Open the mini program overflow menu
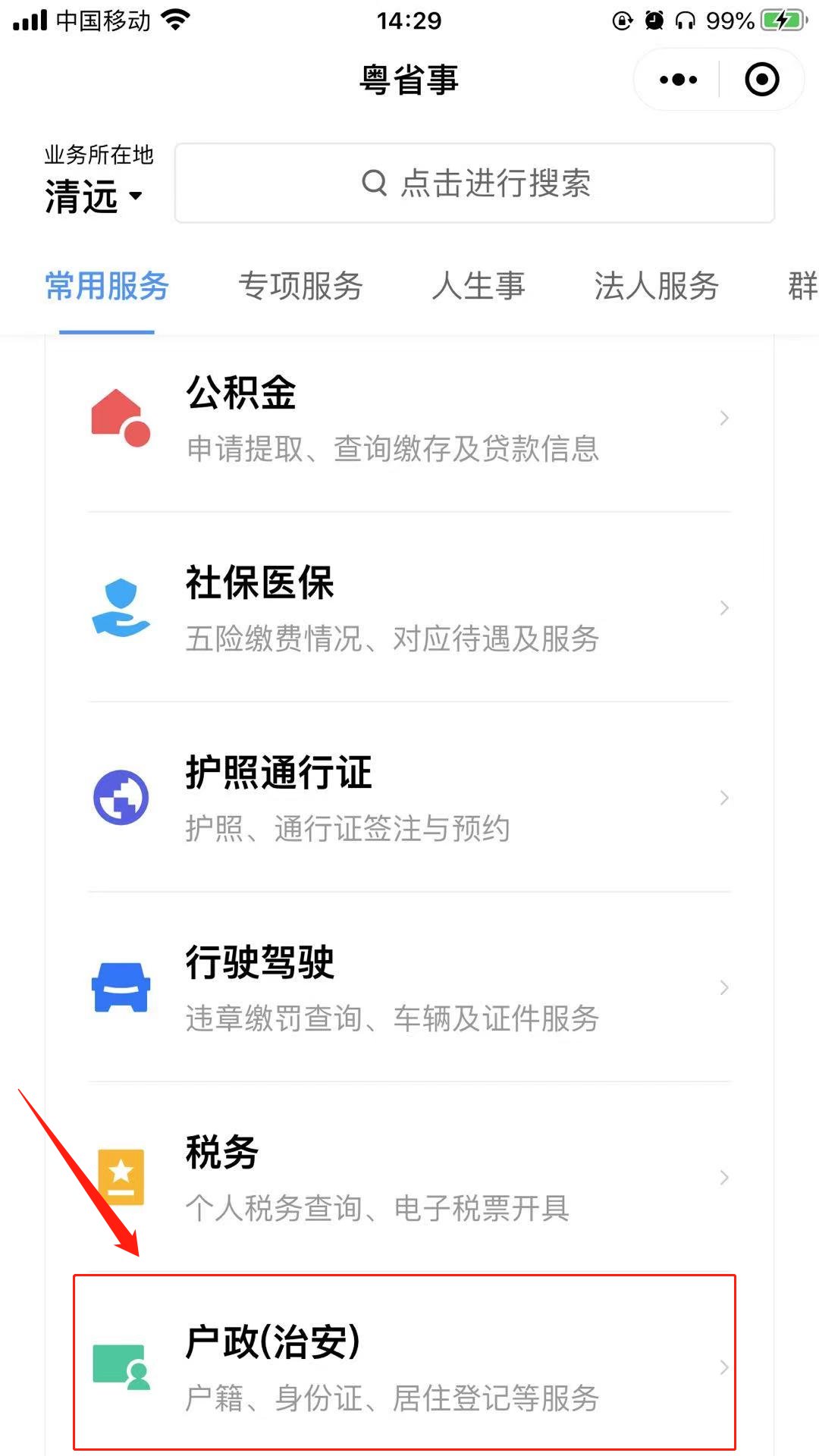This screenshot has width=819, height=1456. click(x=678, y=80)
